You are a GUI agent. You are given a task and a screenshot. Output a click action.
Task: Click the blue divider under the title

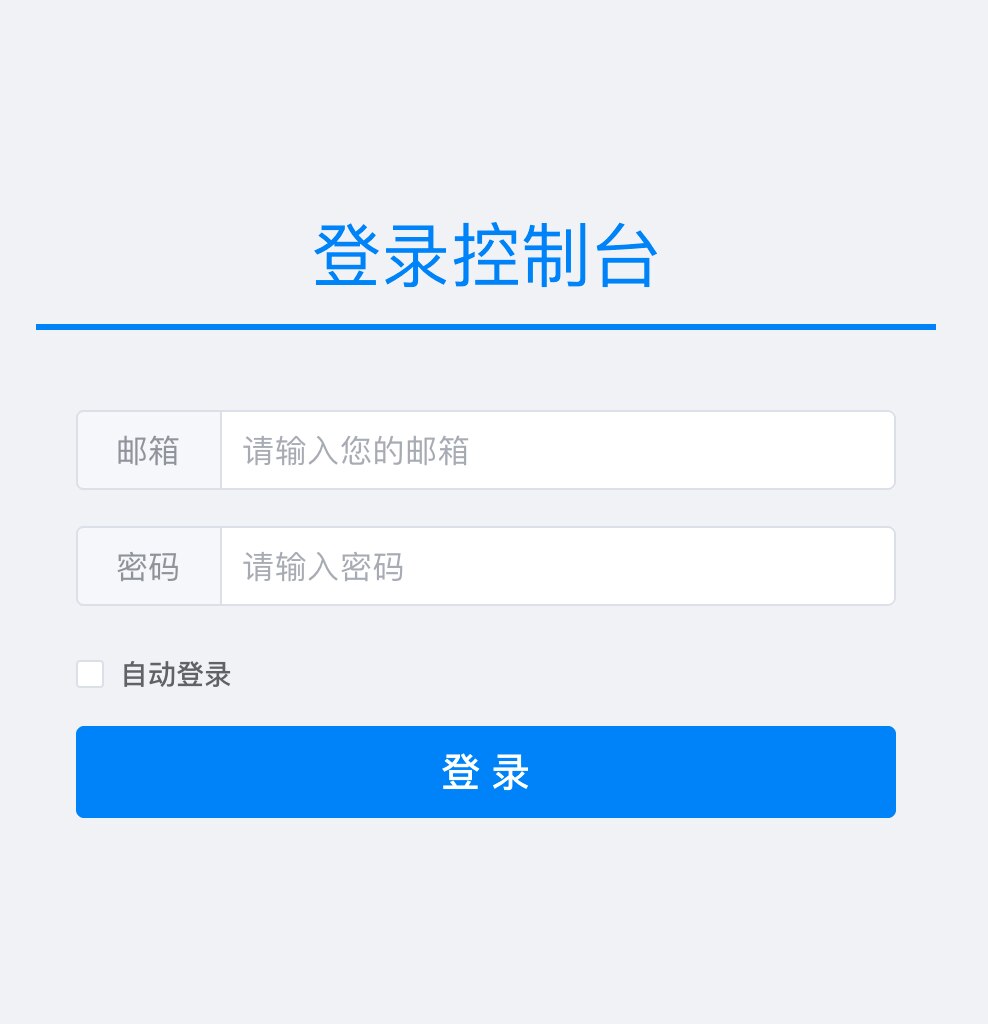tap(484, 324)
